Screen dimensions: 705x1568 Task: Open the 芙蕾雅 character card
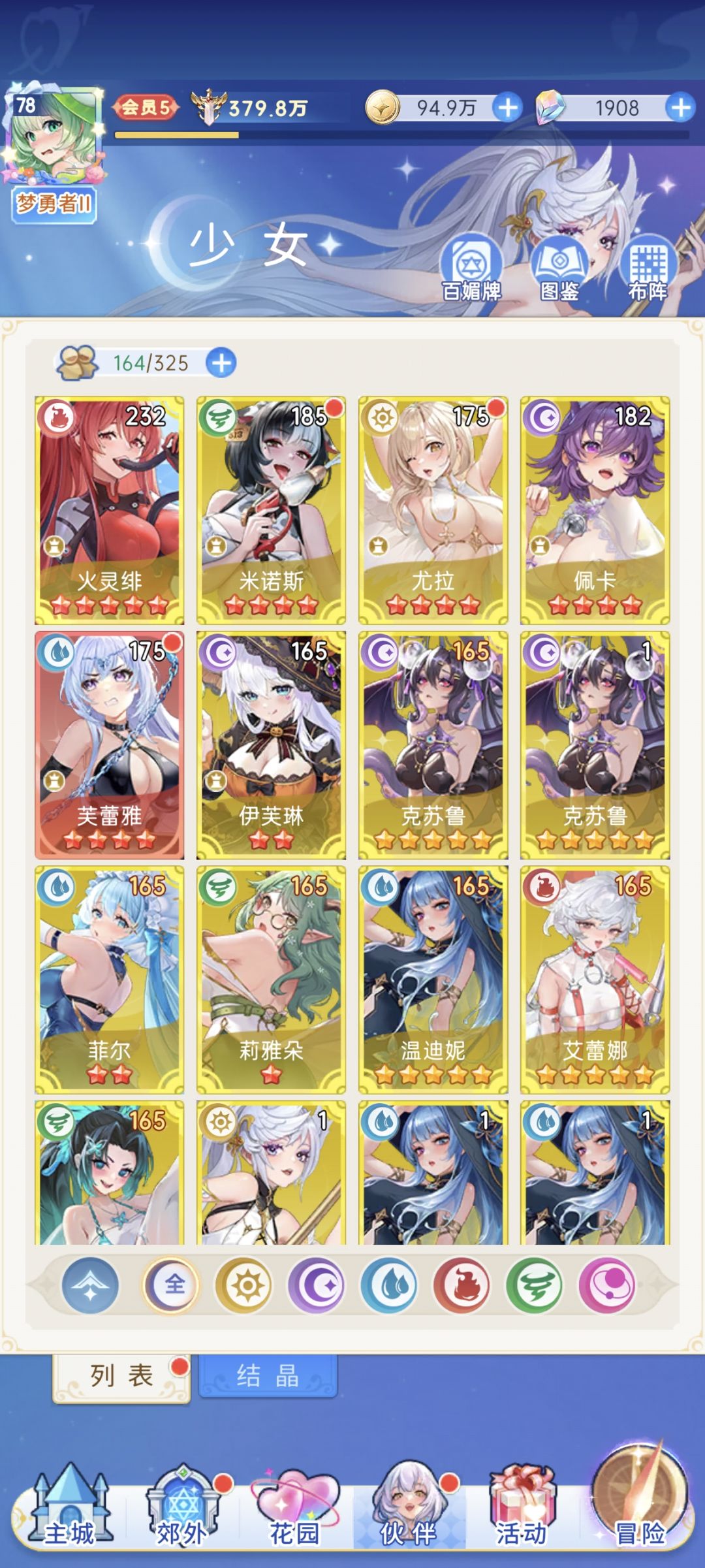[x=109, y=745]
